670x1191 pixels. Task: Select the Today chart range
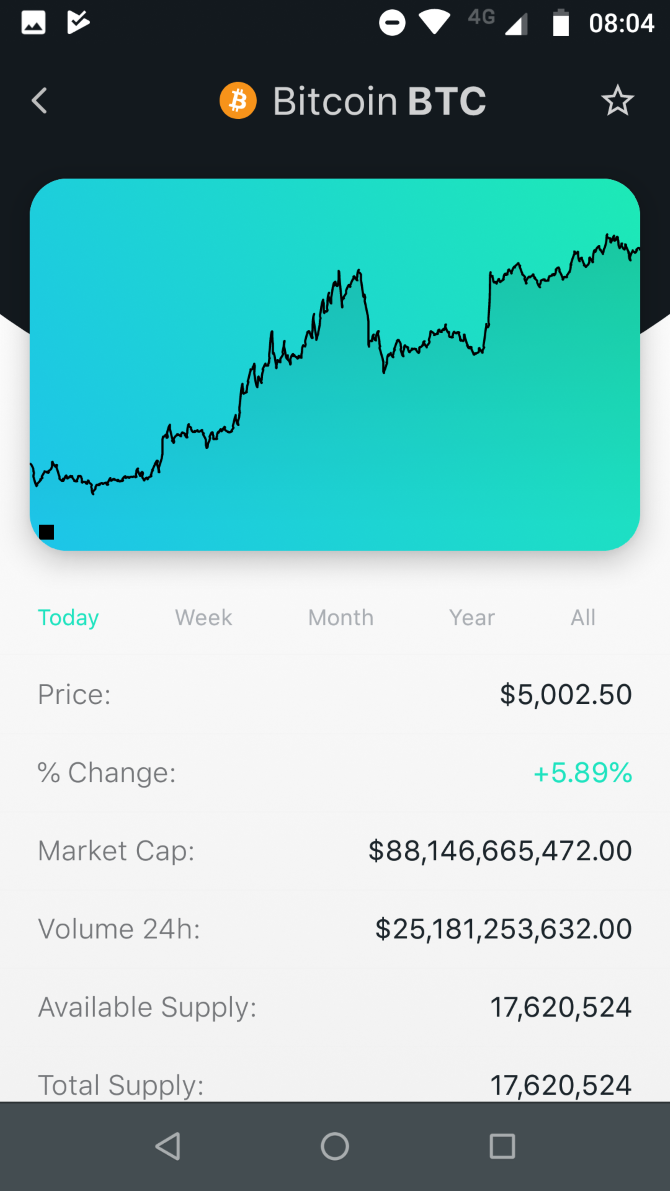[x=68, y=618]
